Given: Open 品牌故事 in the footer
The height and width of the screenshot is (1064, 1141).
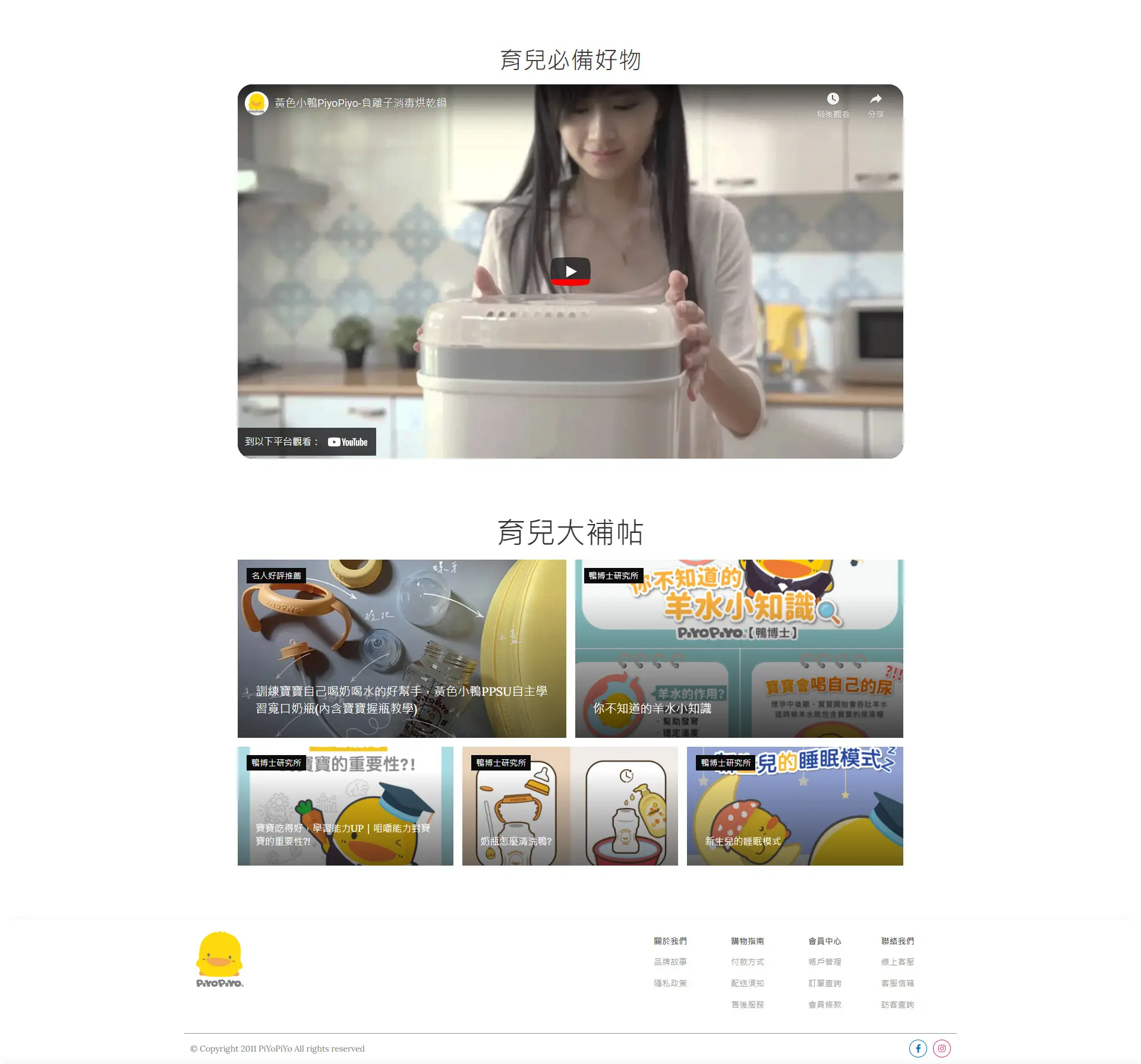Looking at the screenshot, I should point(670,962).
